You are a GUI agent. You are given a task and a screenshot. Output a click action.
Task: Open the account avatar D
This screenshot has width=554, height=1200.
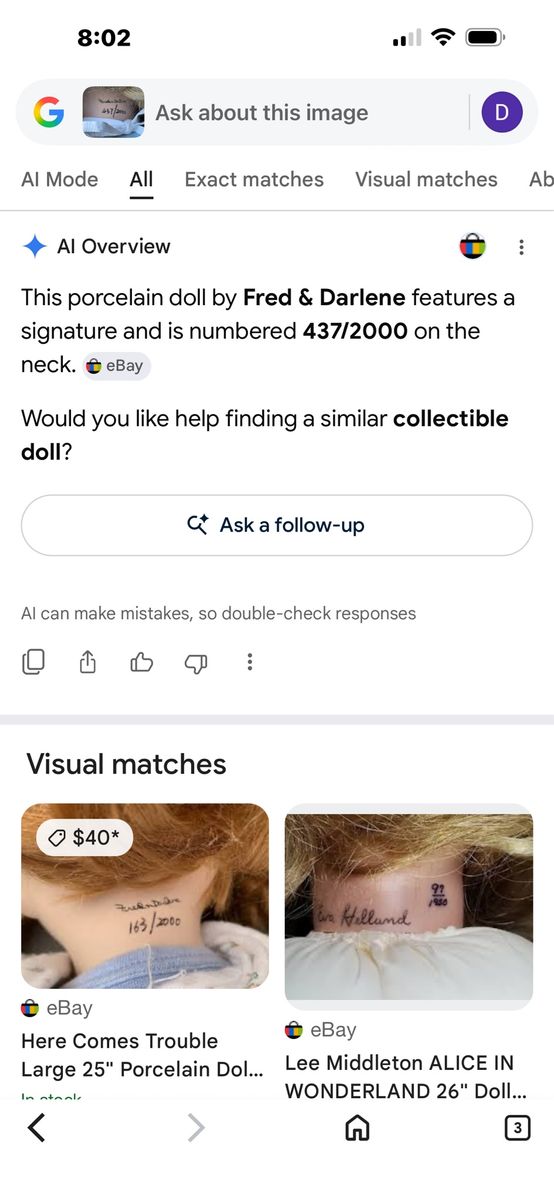pyautogui.click(x=502, y=113)
